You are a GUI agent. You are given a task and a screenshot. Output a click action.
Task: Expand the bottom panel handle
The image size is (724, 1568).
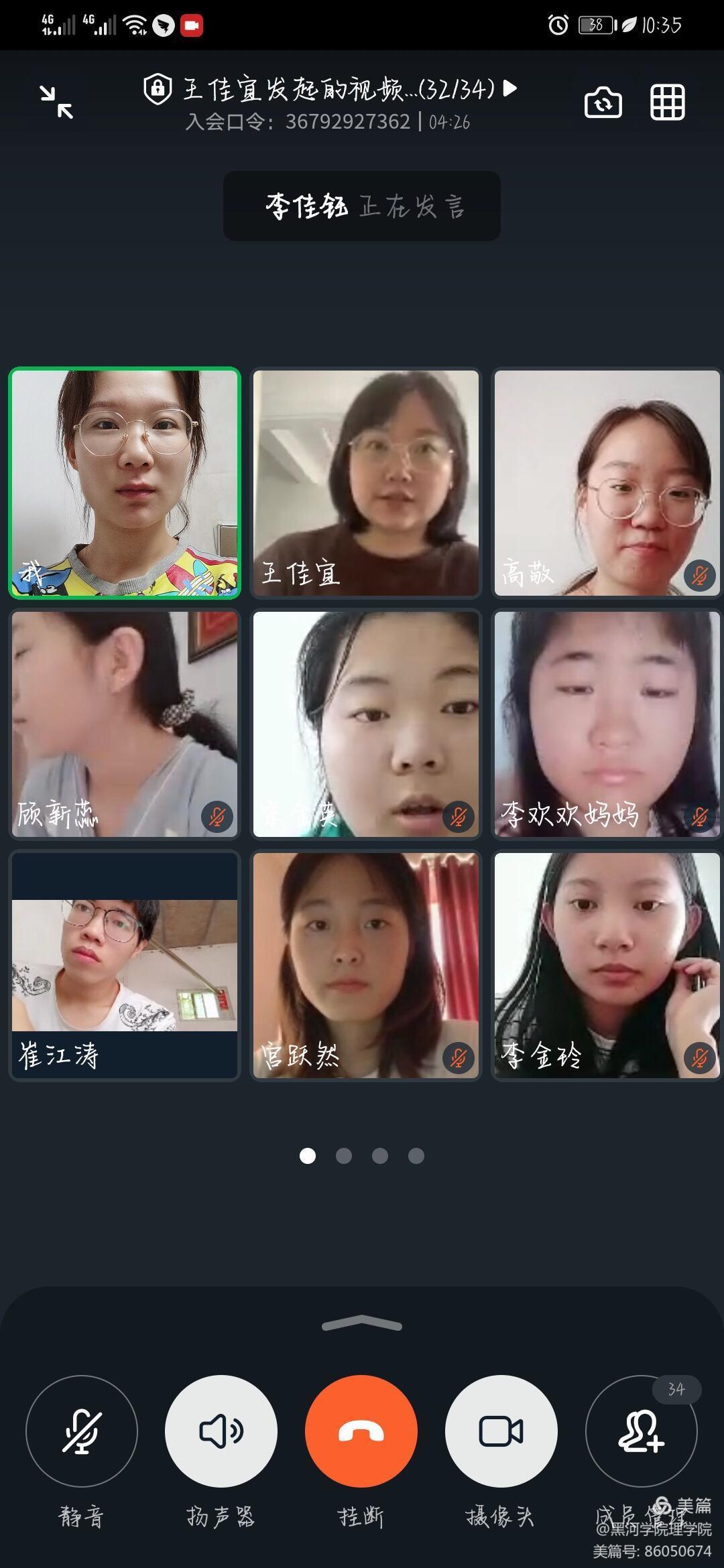pyautogui.click(x=362, y=1323)
